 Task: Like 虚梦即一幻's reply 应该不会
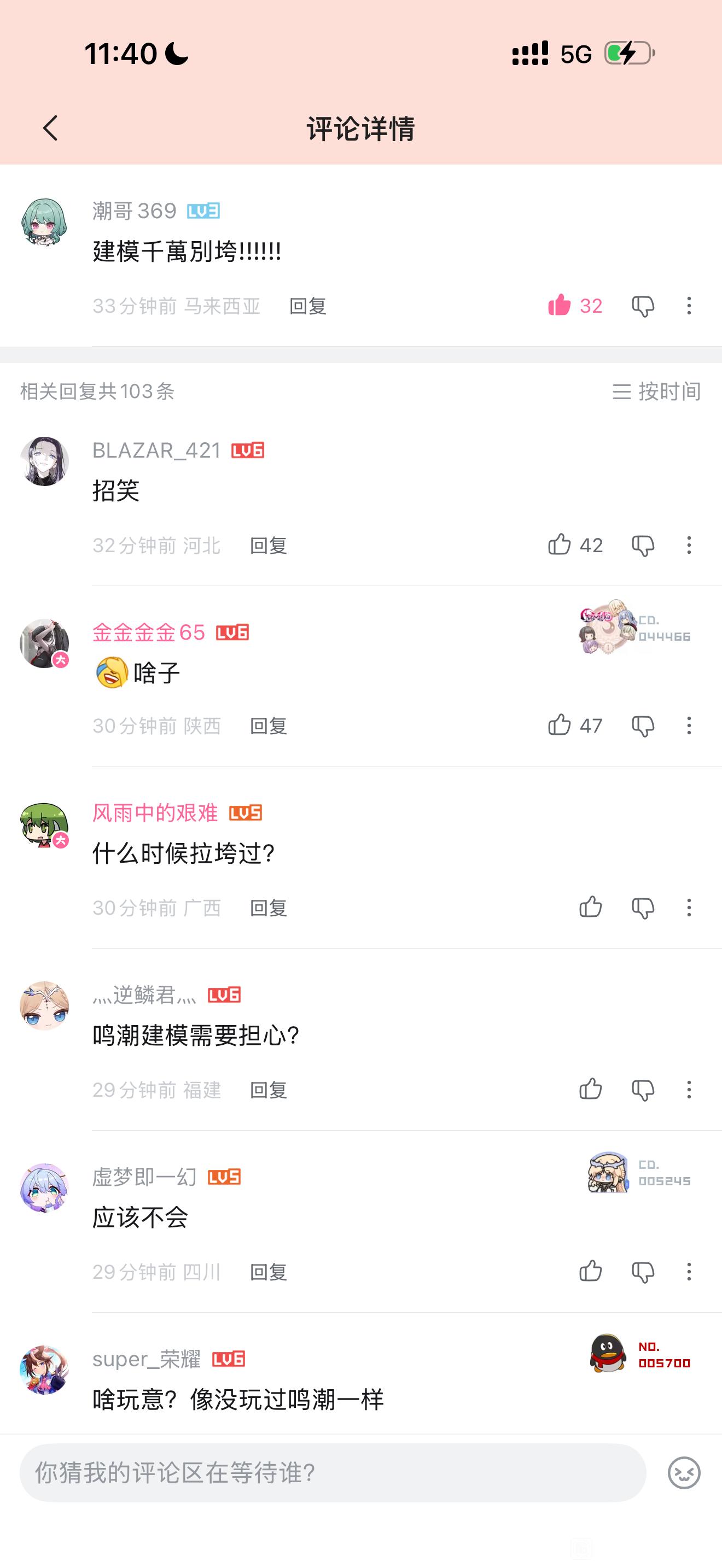[x=591, y=1271]
